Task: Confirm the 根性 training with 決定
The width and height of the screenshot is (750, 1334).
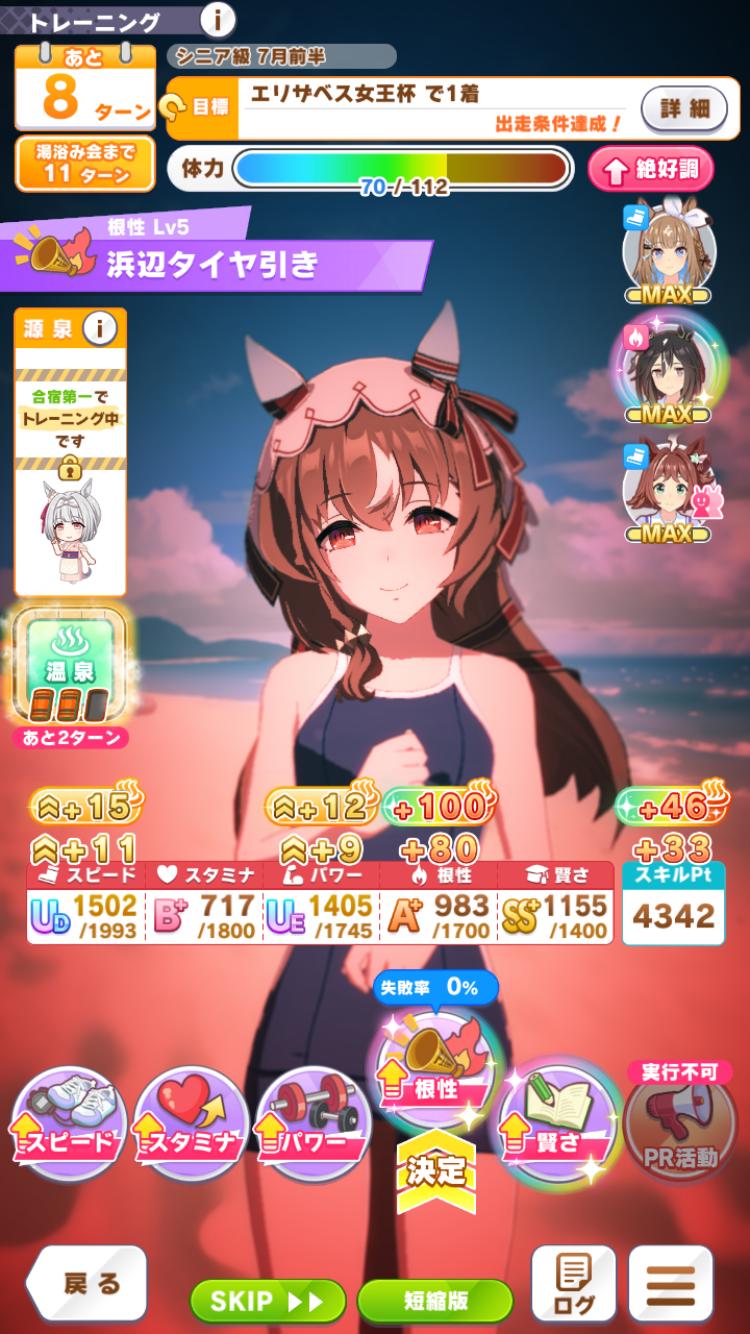Action: coord(436,1170)
